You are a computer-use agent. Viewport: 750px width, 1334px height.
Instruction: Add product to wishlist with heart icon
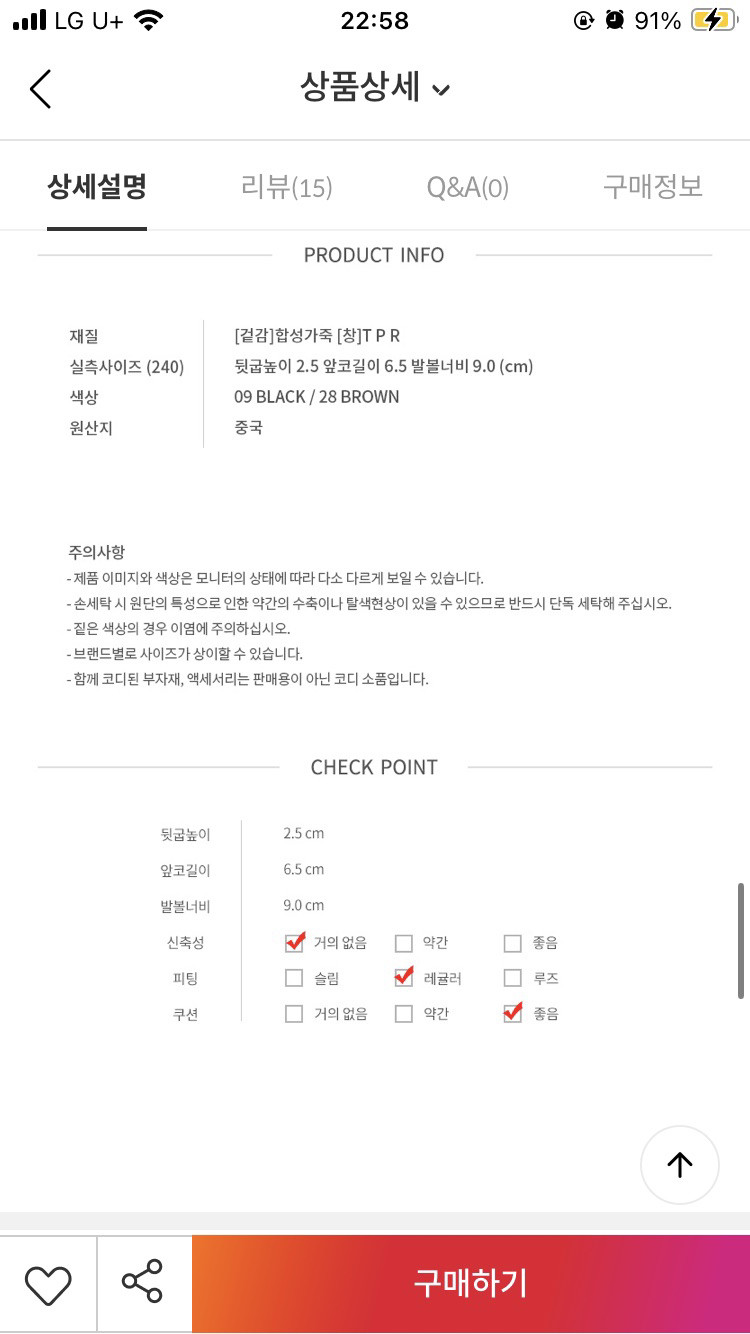(x=48, y=1283)
